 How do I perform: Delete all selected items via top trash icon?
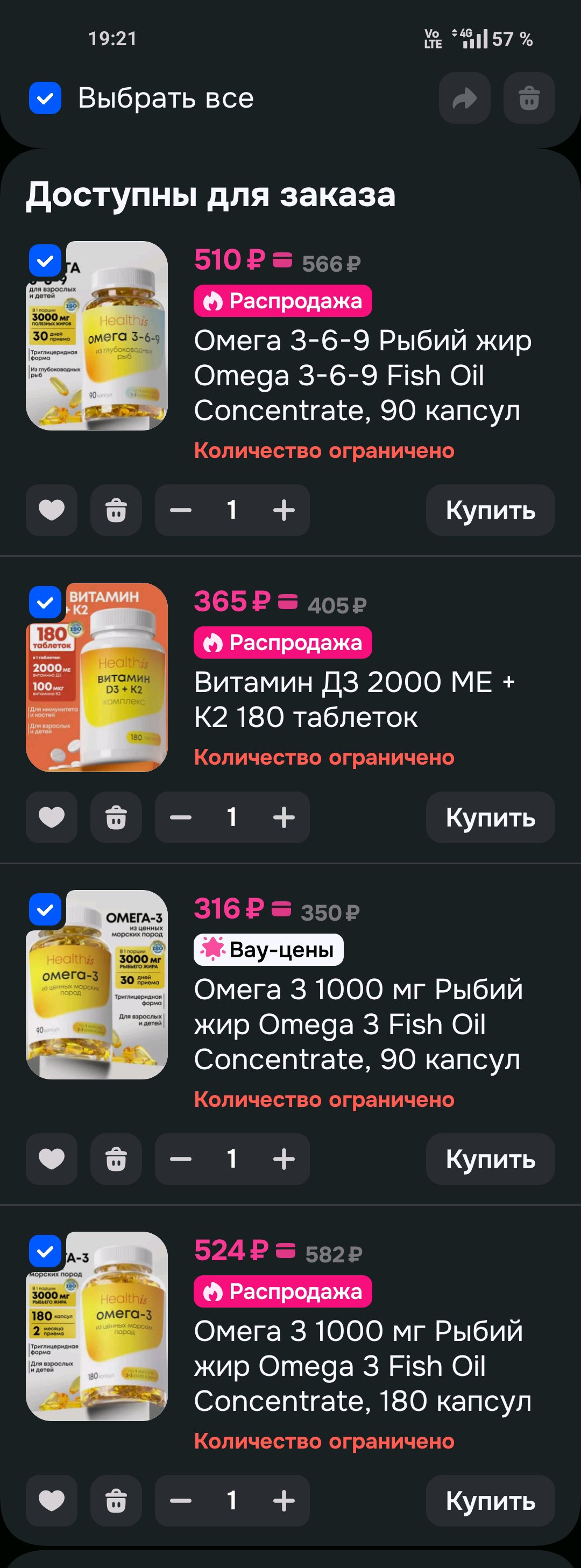[x=529, y=98]
